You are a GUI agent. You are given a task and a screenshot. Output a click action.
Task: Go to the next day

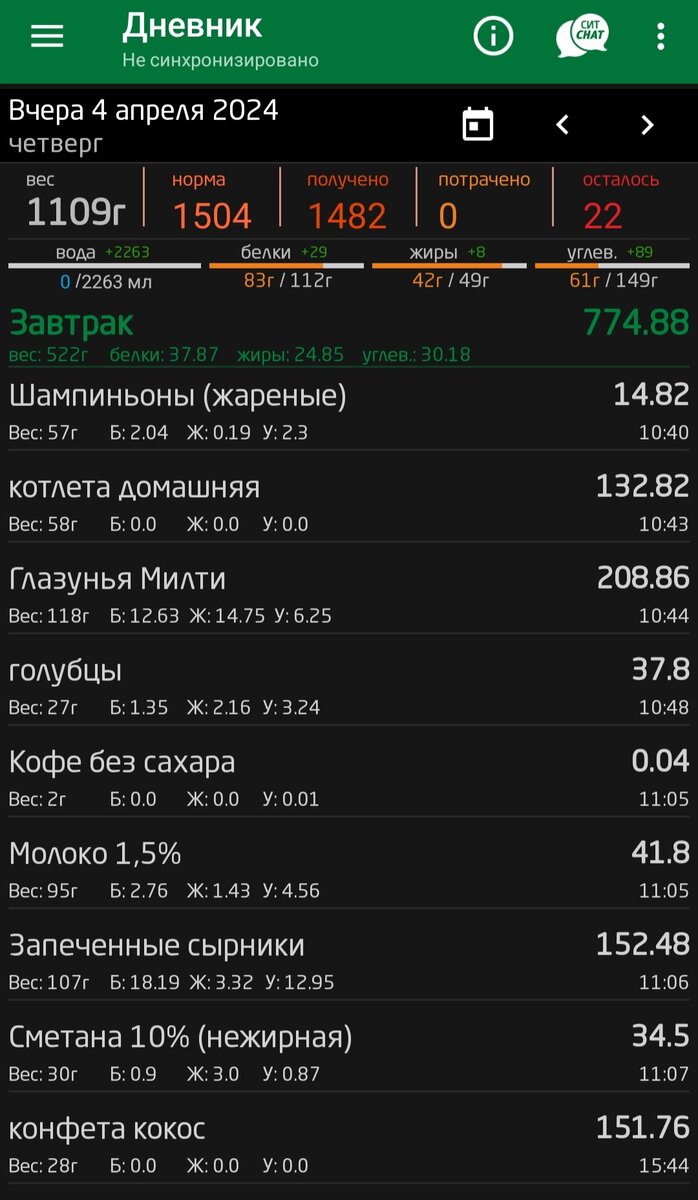(647, 125)
